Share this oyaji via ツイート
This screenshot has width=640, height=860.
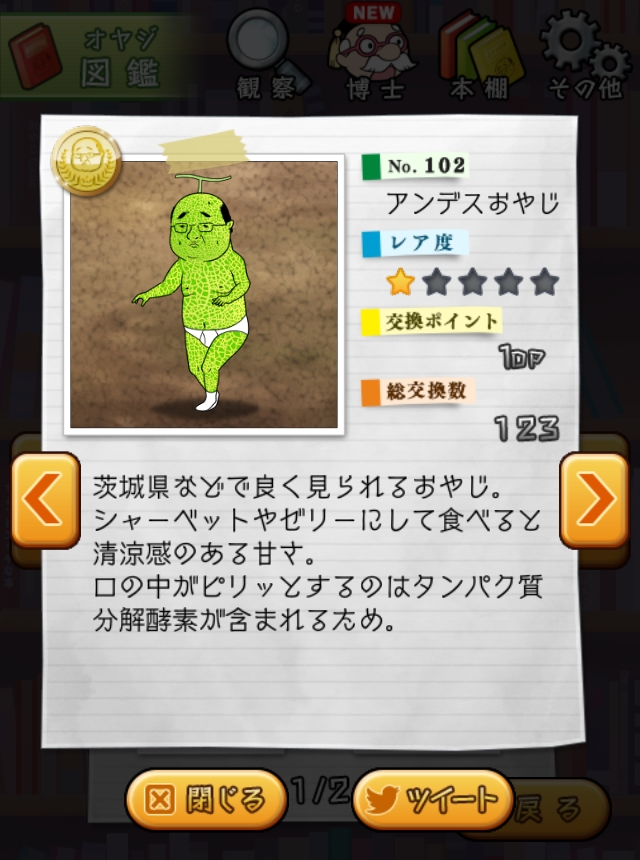(x=434, y=799)
